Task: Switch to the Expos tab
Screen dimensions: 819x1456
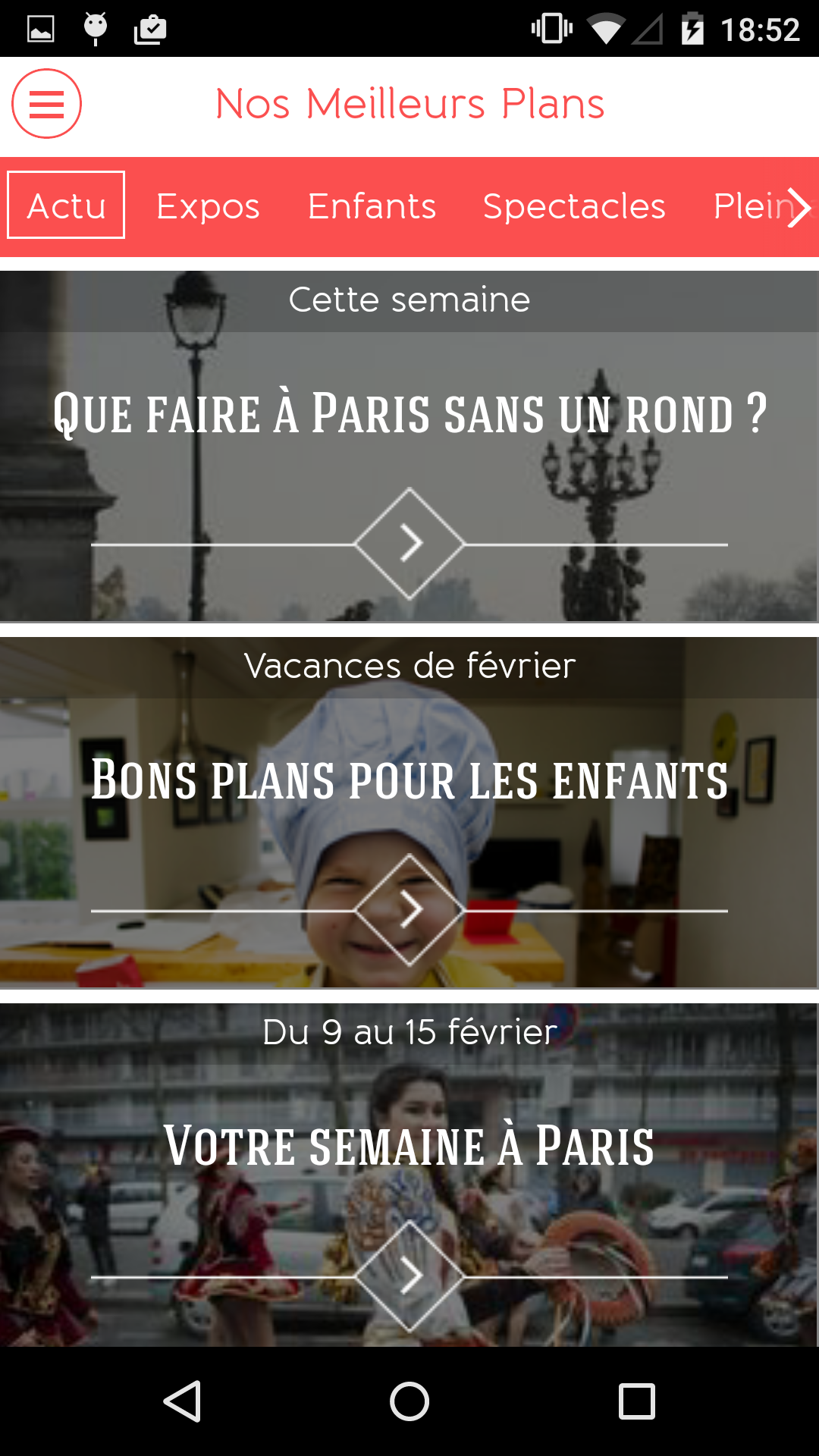Action: pos(208,206)
